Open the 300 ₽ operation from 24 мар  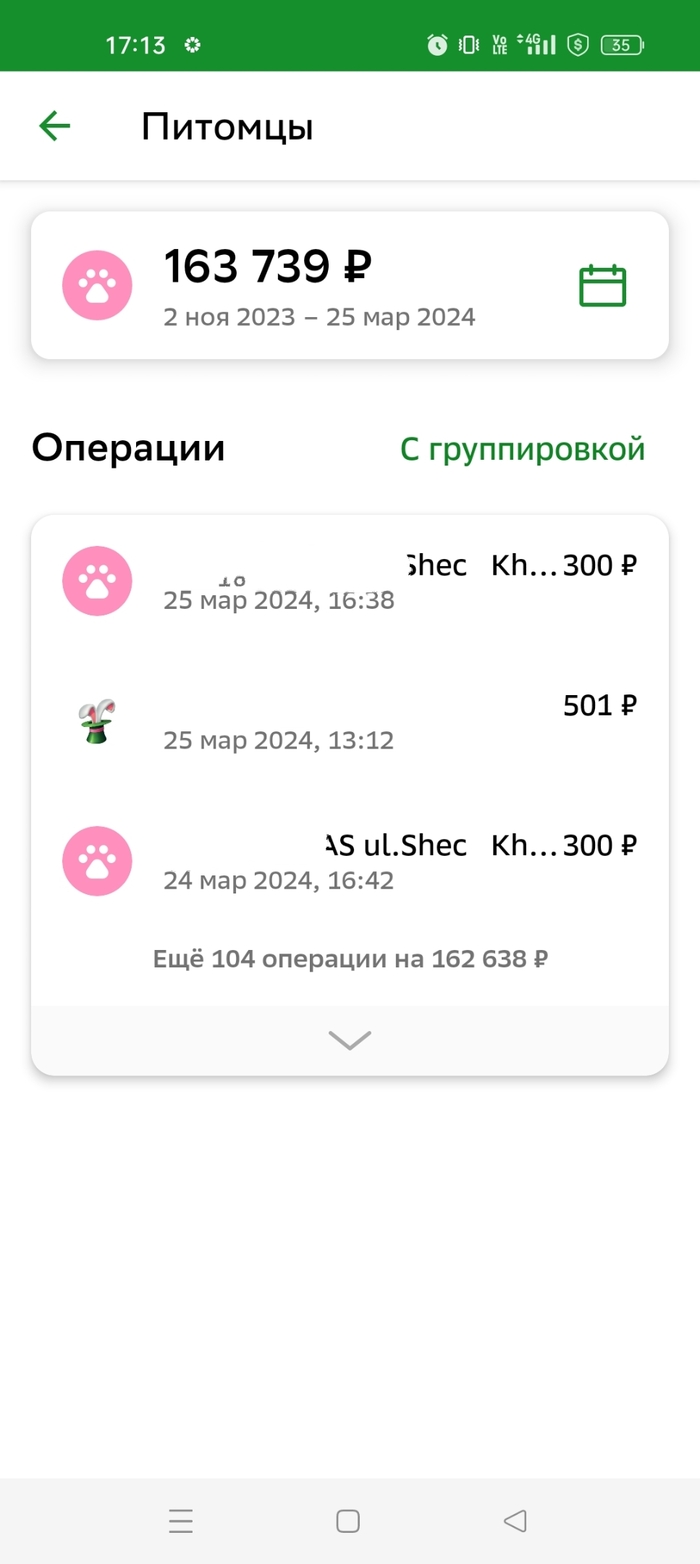(x=350, y=862)
